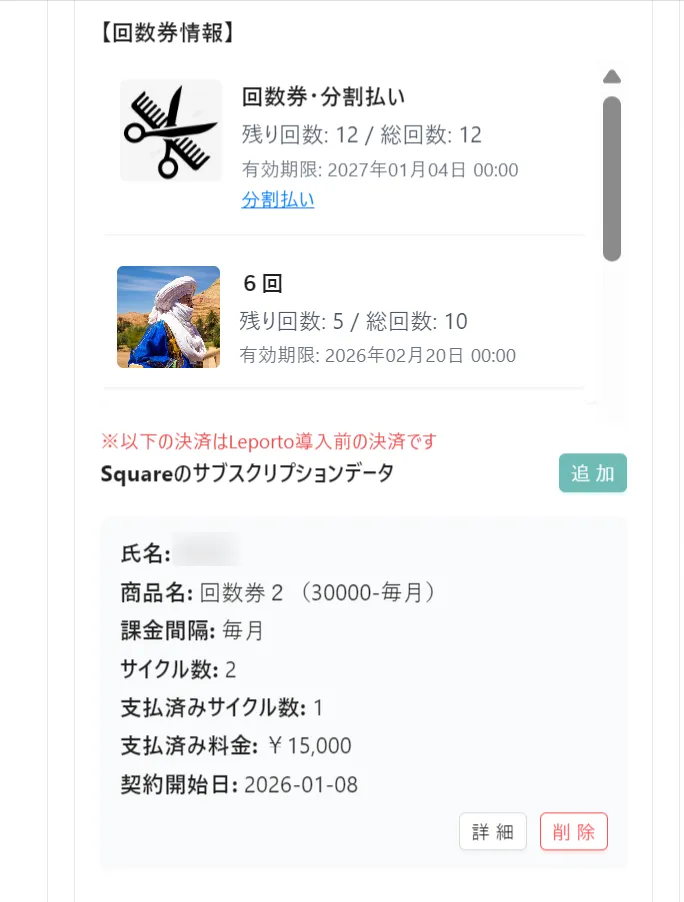This screenshot has height=902, width=684.
Task: Open the ６回 ticket entry
Action: pyautogui.click(x=263, y=284)
